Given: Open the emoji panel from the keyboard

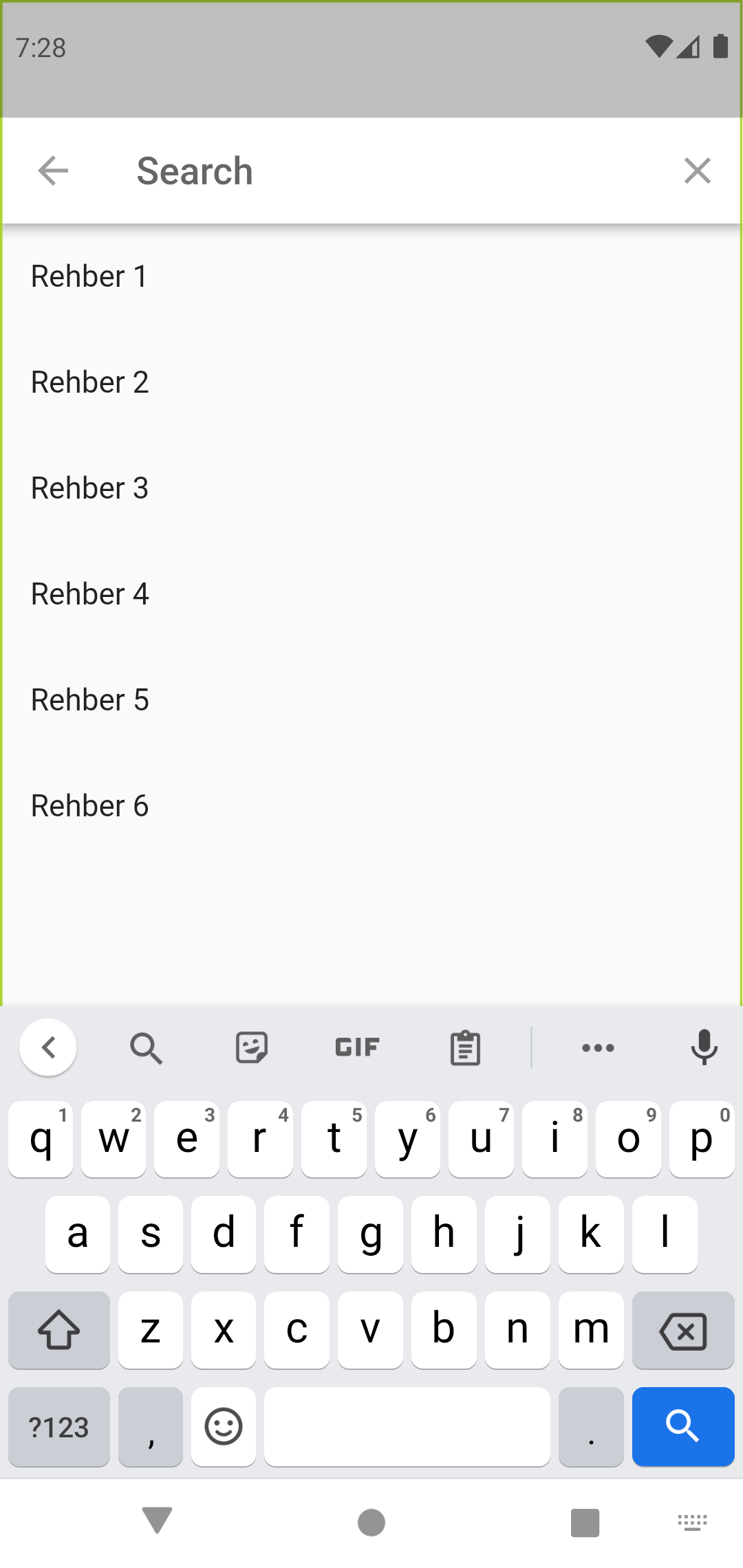Looking at the screenshot, I should pos(223,1426).
